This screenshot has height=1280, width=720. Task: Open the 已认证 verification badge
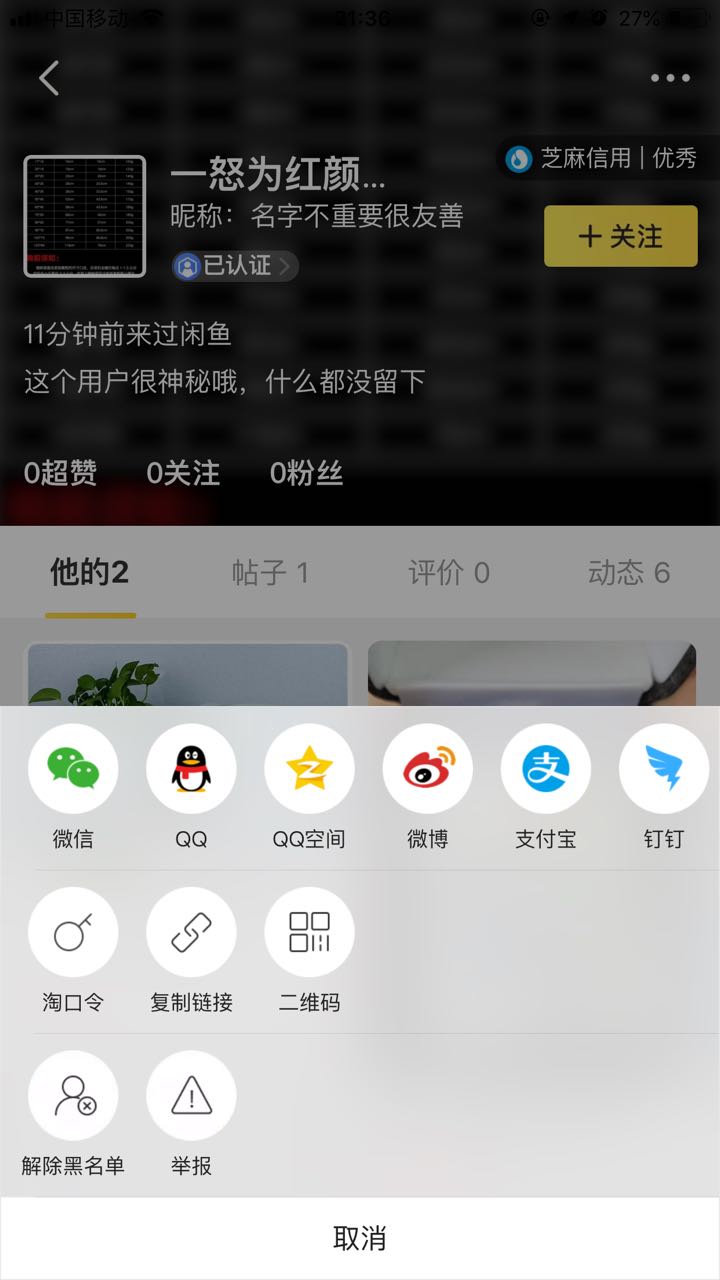pos(235,266)
